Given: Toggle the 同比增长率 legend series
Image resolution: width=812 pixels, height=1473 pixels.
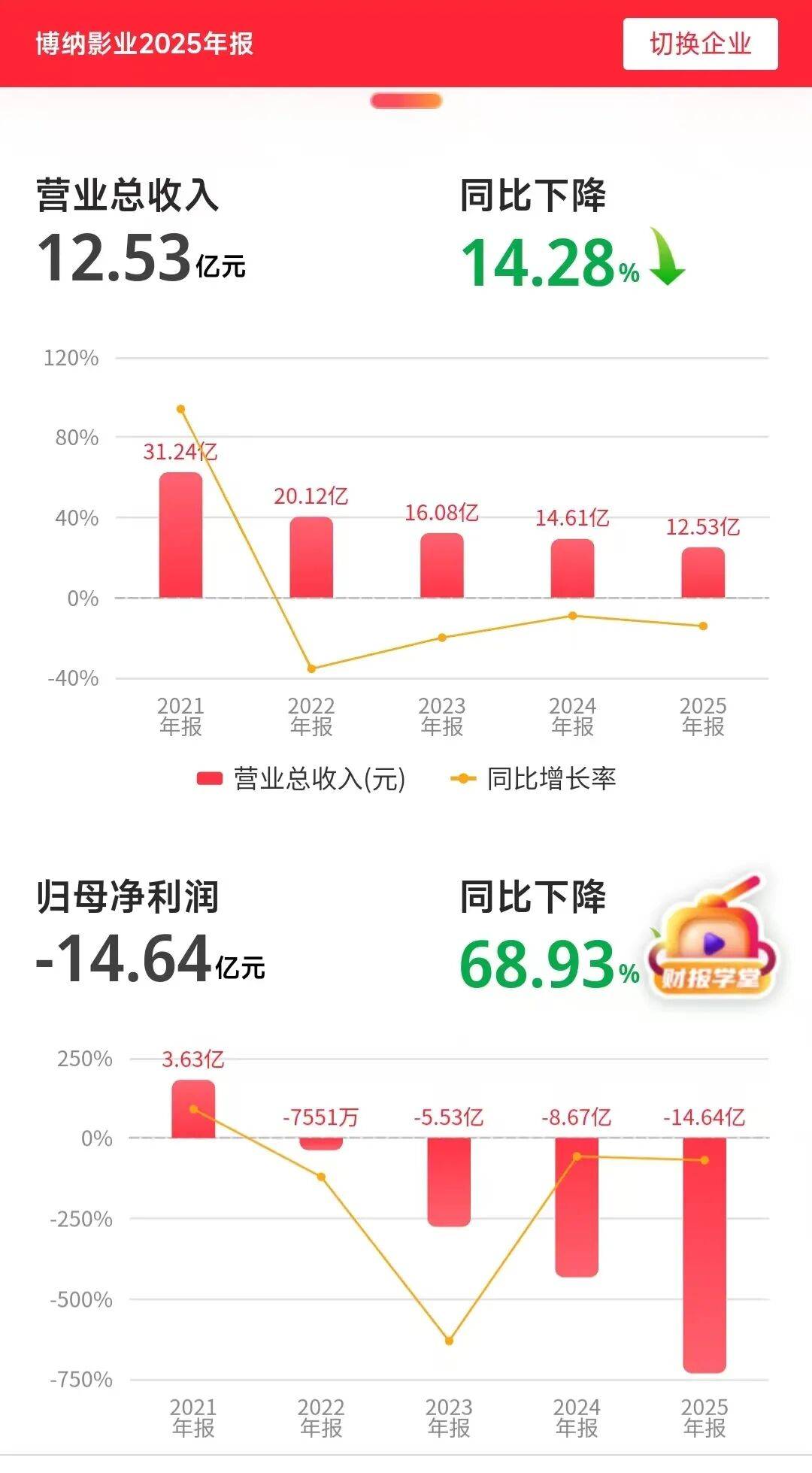Looking at the screenshot, I should 533,778.
